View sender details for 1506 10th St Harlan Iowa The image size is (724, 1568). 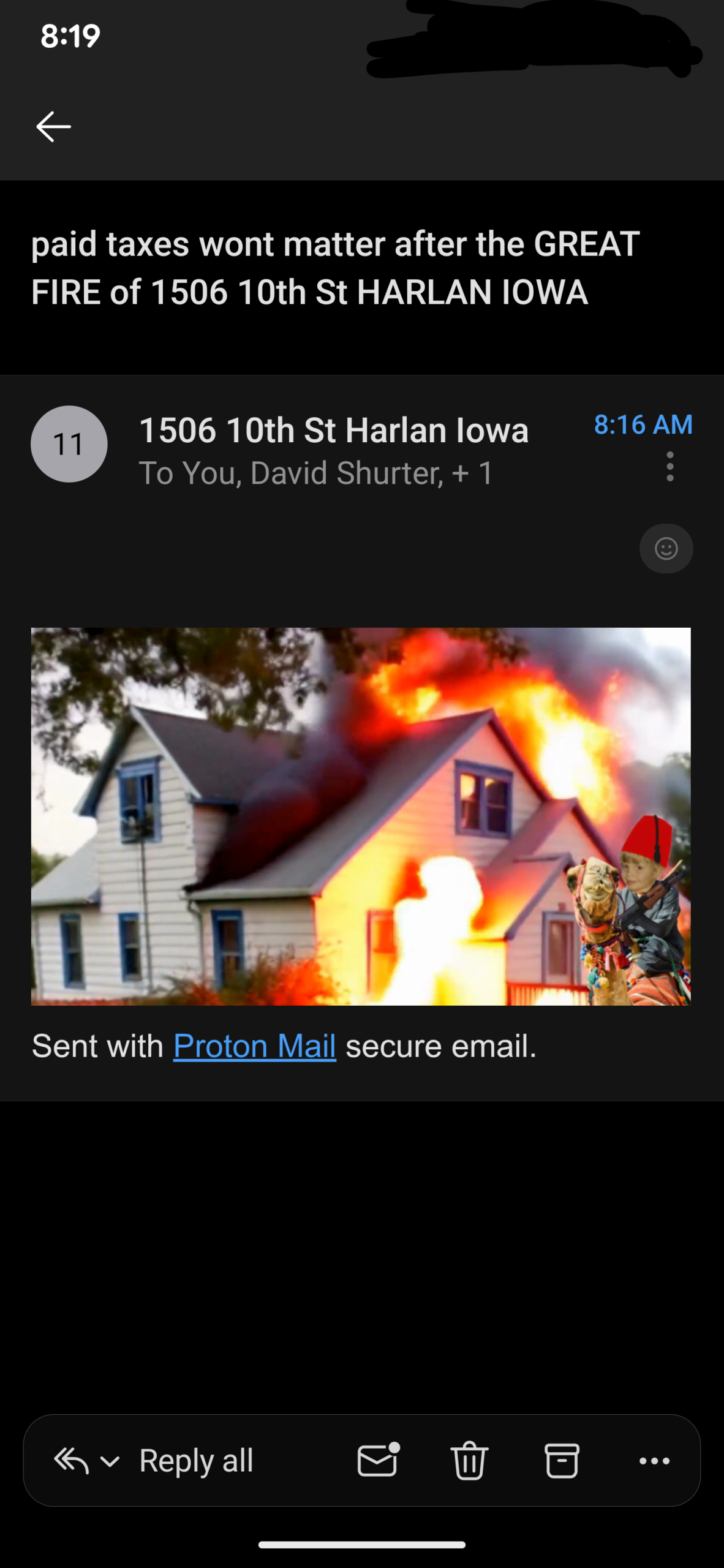pyautogui.click(x=333, y=430)
